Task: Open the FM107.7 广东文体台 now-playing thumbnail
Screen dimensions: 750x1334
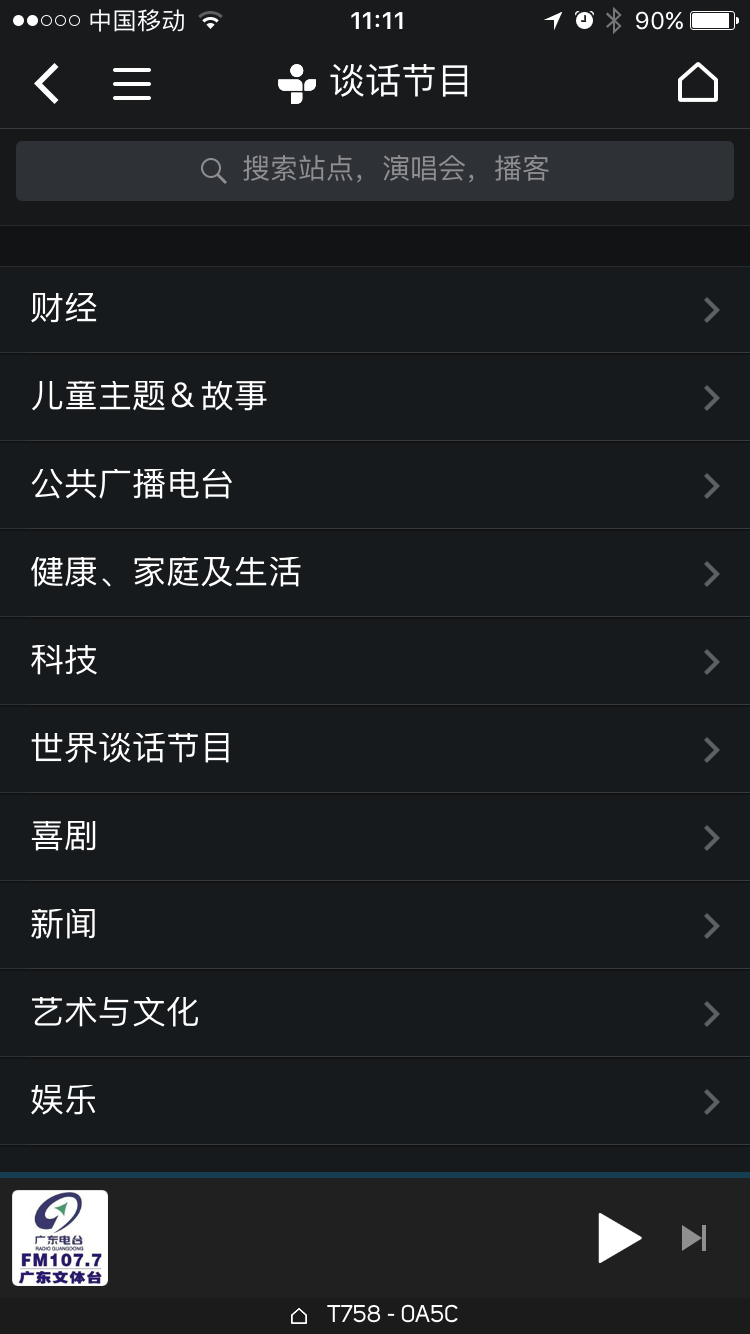Action: point(60,1238)
